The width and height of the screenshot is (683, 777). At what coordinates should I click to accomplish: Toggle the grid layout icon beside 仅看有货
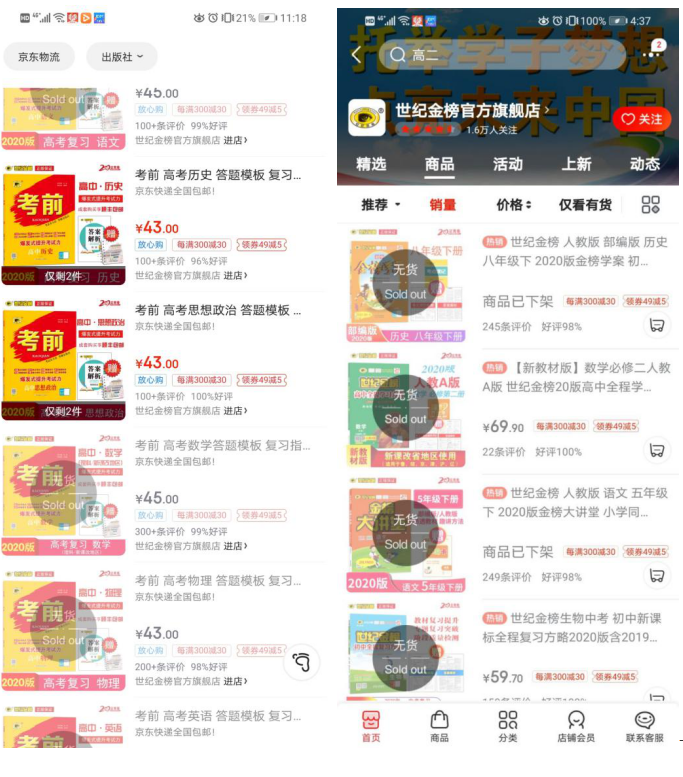pos(651,205)
